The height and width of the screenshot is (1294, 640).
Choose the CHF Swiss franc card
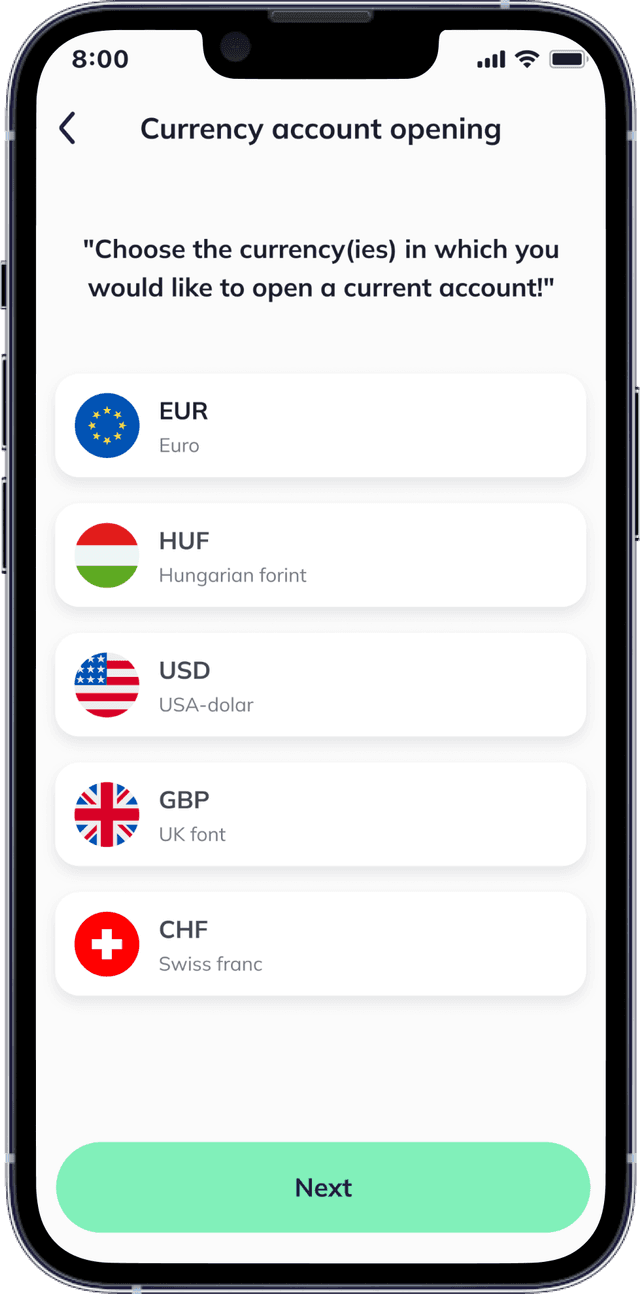point(320,944)
